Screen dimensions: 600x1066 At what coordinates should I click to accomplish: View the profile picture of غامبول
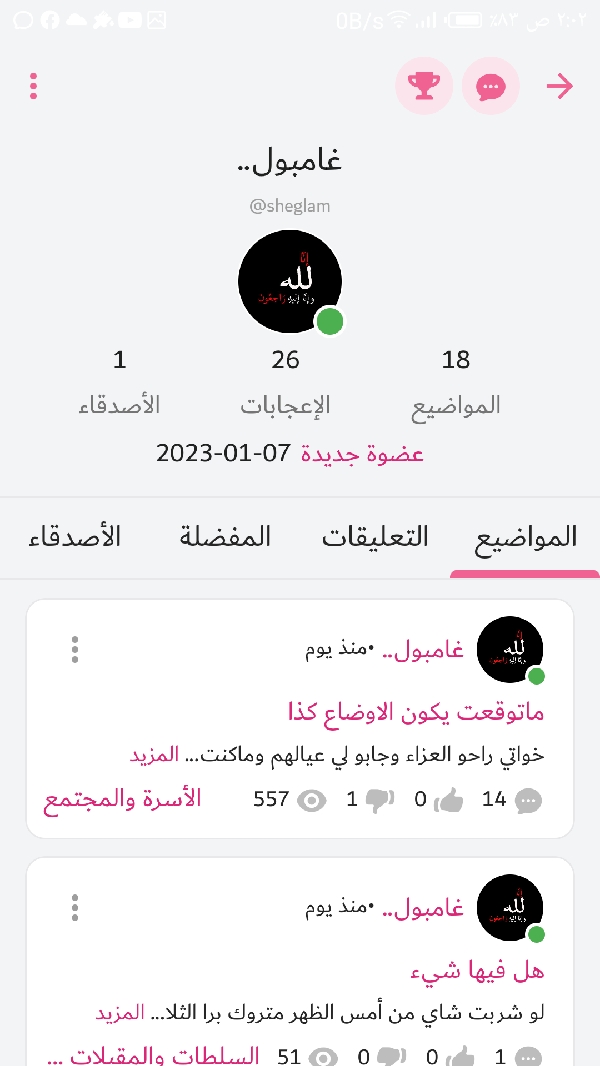pyautogui.click(x=290, y=282)
